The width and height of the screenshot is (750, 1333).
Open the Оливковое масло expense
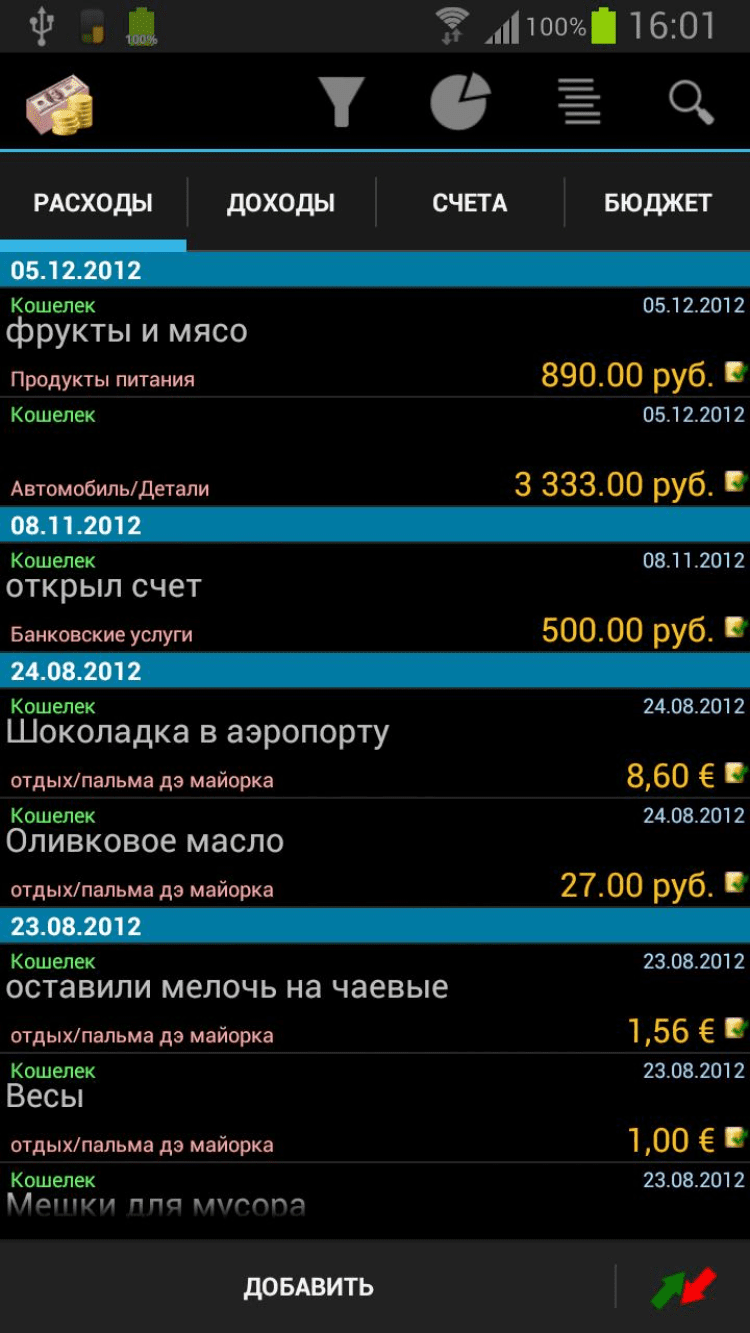[x=375, y=853]
